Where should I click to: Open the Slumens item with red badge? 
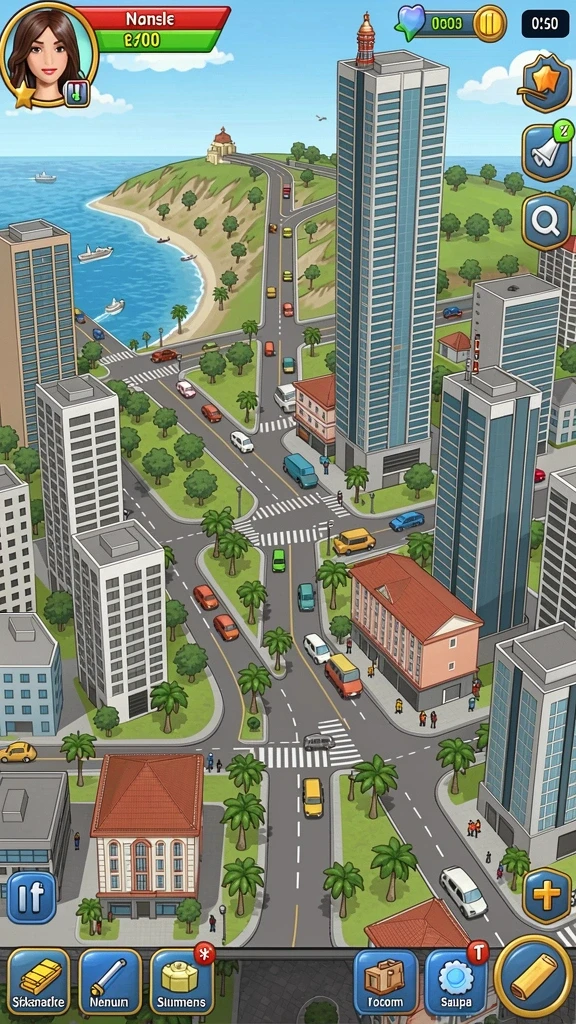click(181, 982)
